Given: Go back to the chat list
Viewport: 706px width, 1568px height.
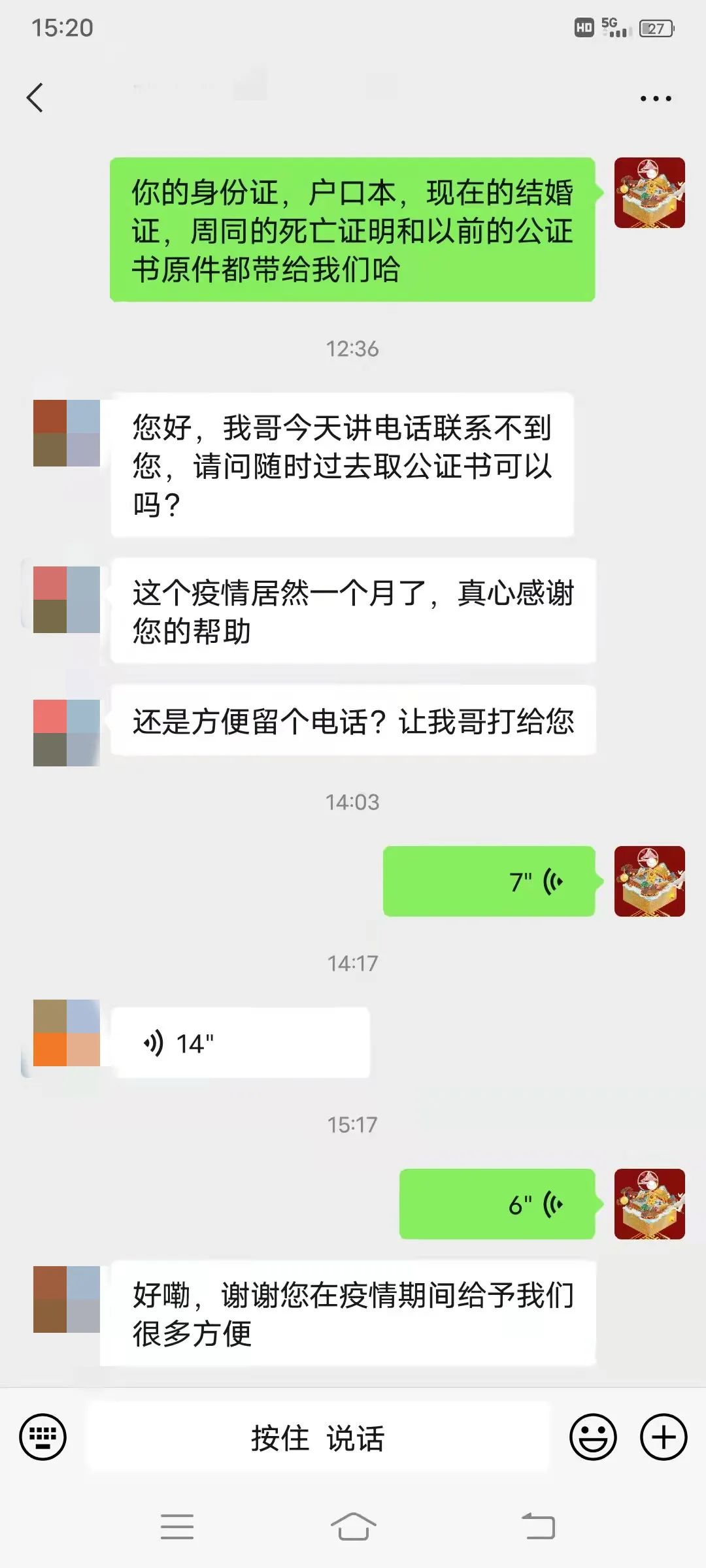Looking at the screenshot, I should coord(35,98).
